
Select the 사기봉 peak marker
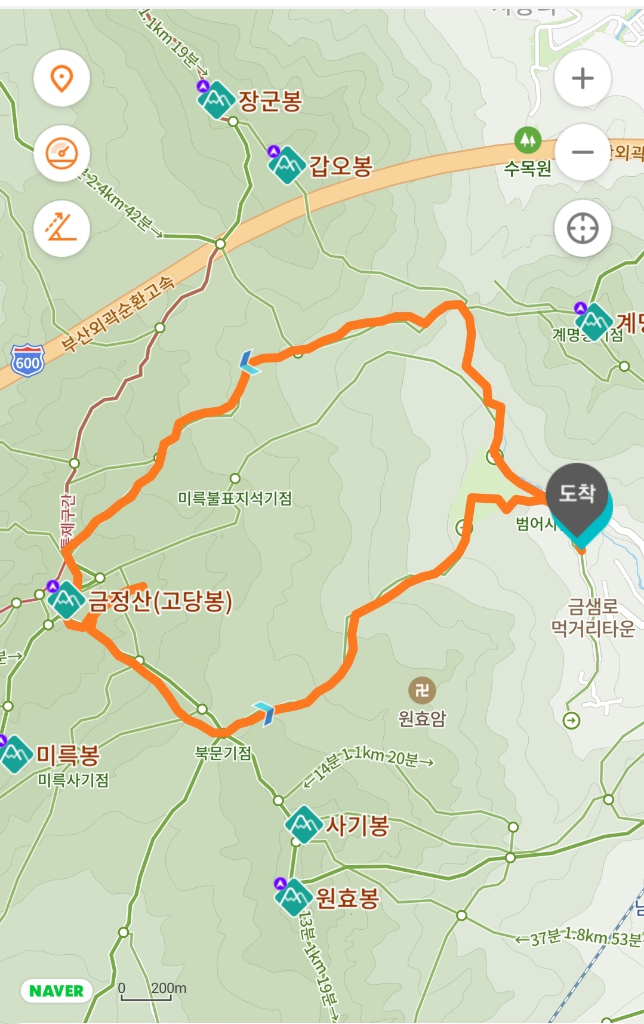[304, 825]
